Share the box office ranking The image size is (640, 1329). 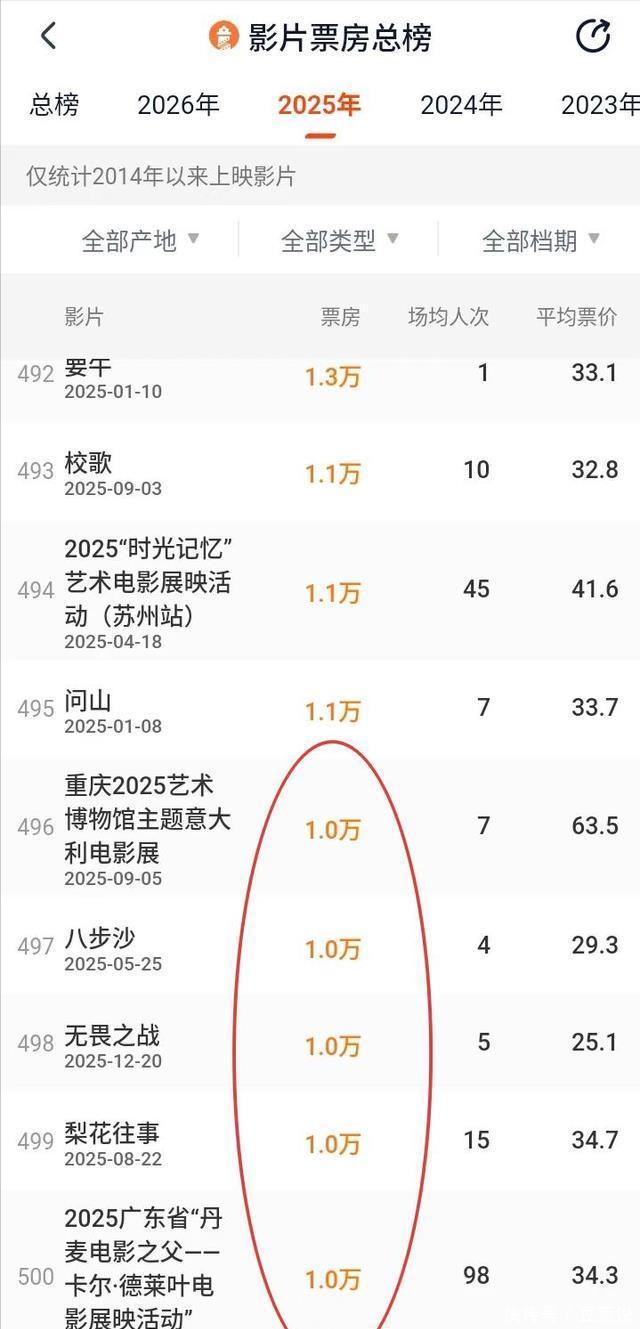click(x=593, y=37)
